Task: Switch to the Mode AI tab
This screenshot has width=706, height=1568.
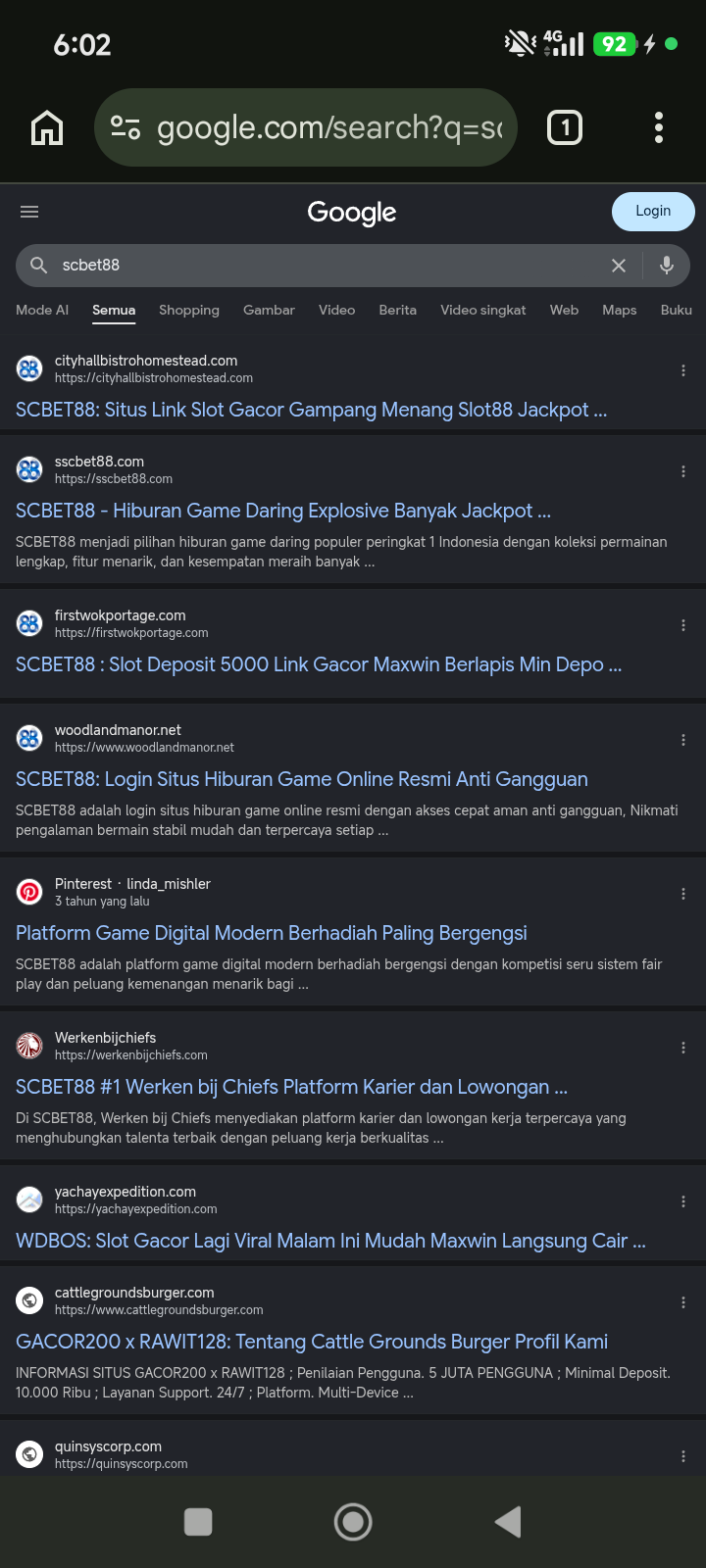Action: click(42, 310)
